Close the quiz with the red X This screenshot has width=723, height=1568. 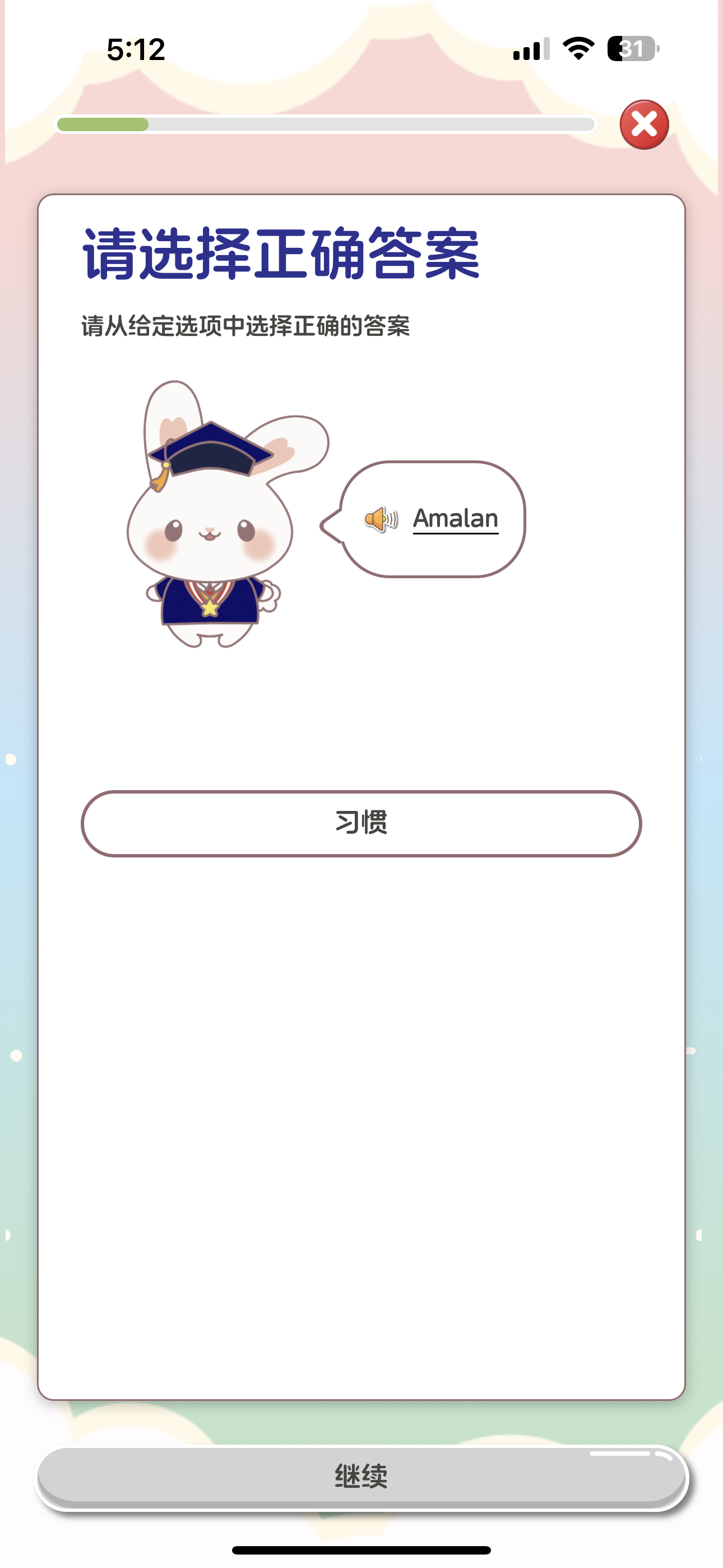coord(644,125)
